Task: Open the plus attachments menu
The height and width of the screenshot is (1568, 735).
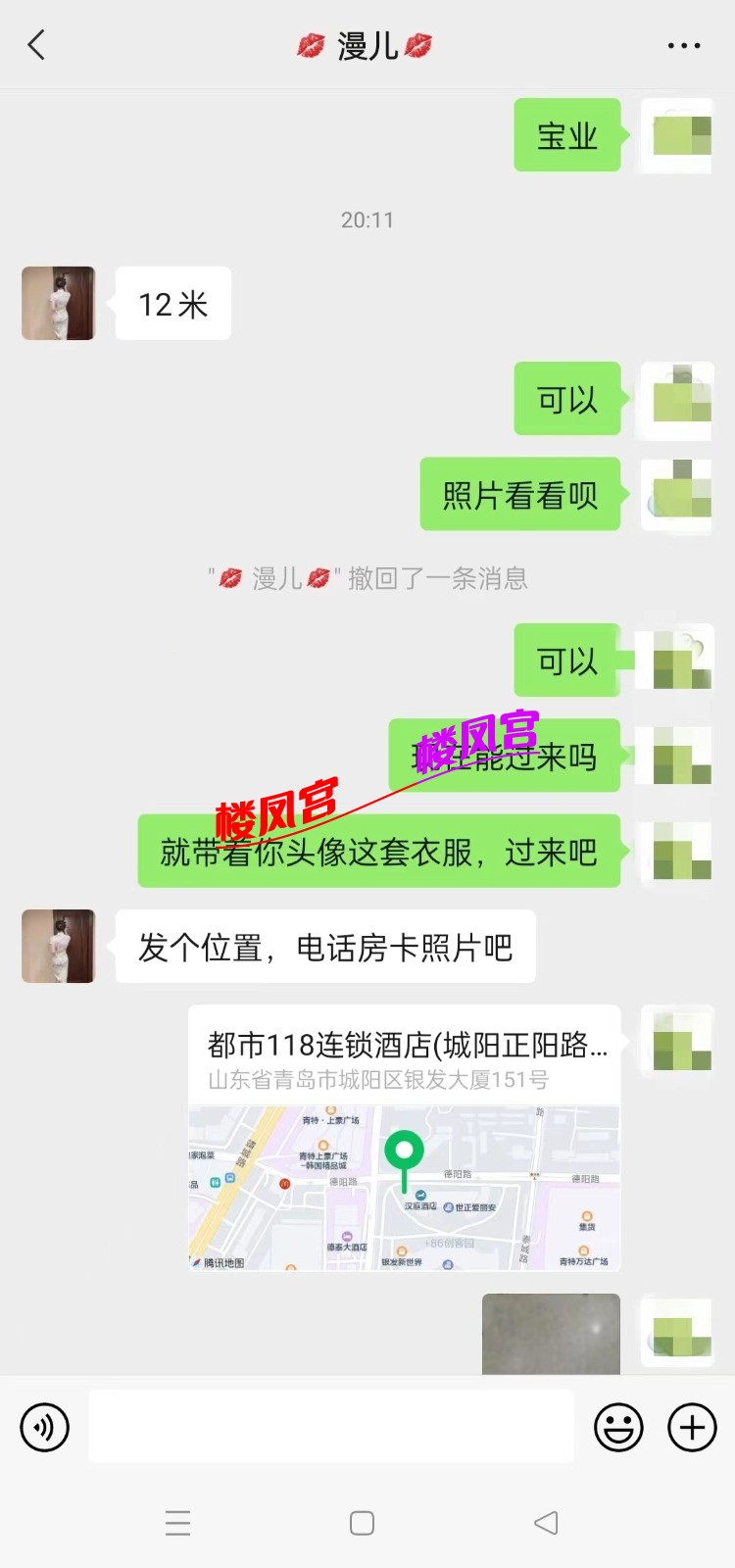Action: (692, 1427)
